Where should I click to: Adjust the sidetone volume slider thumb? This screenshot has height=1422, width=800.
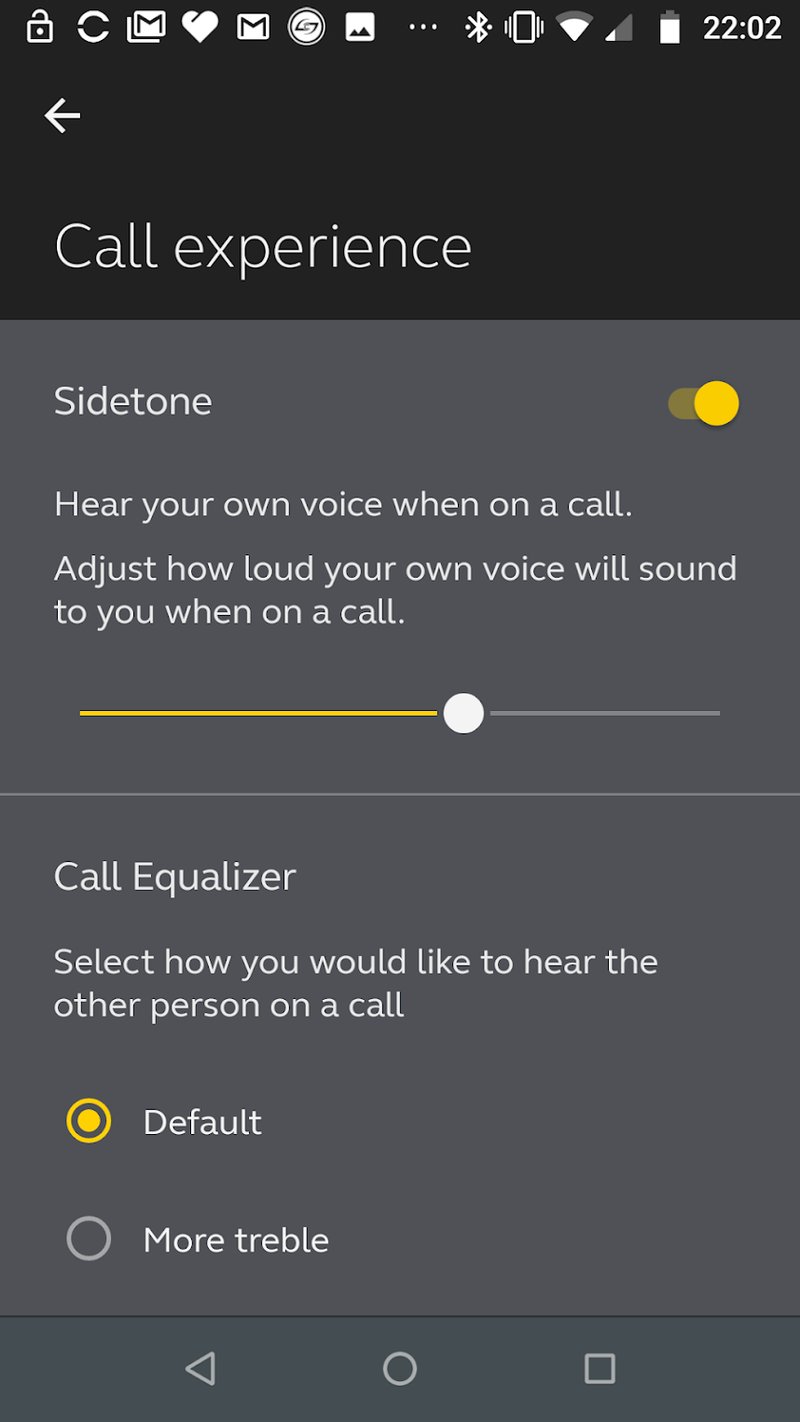pyautogui.click(x=463, y=713)
